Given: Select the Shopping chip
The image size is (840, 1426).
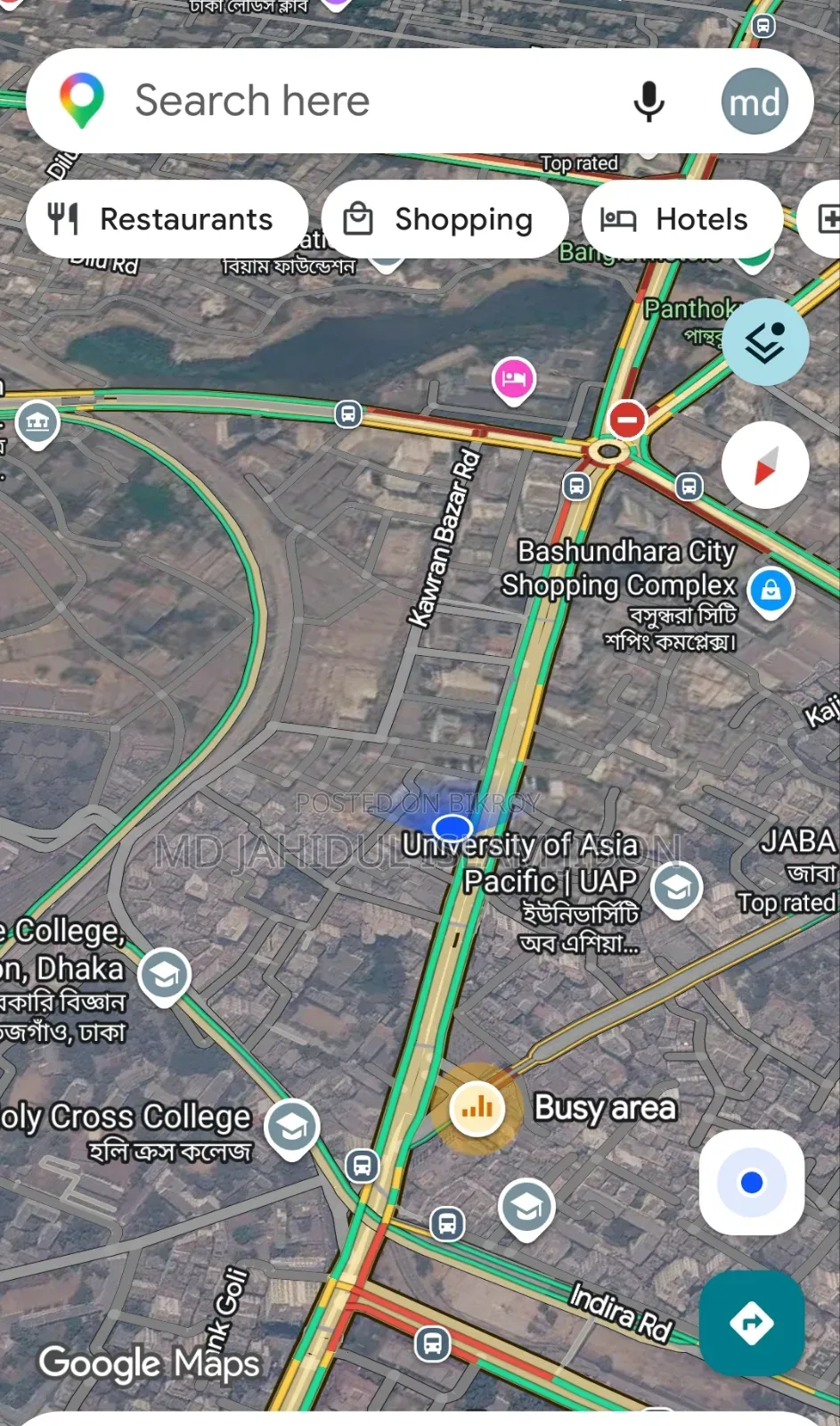Looking at the screenshot, I should click(x=444, y=219).
